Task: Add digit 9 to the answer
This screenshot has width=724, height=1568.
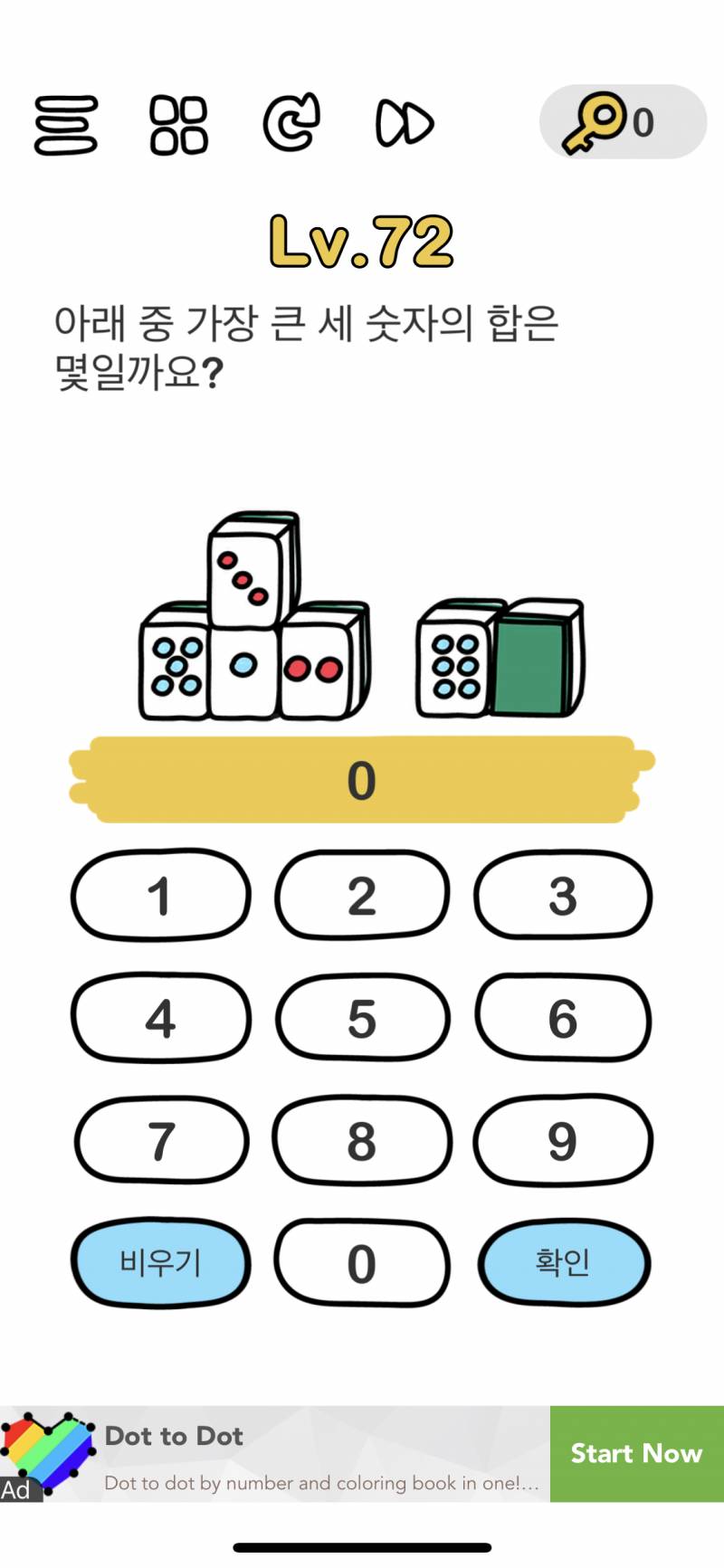Action: 562,1141
